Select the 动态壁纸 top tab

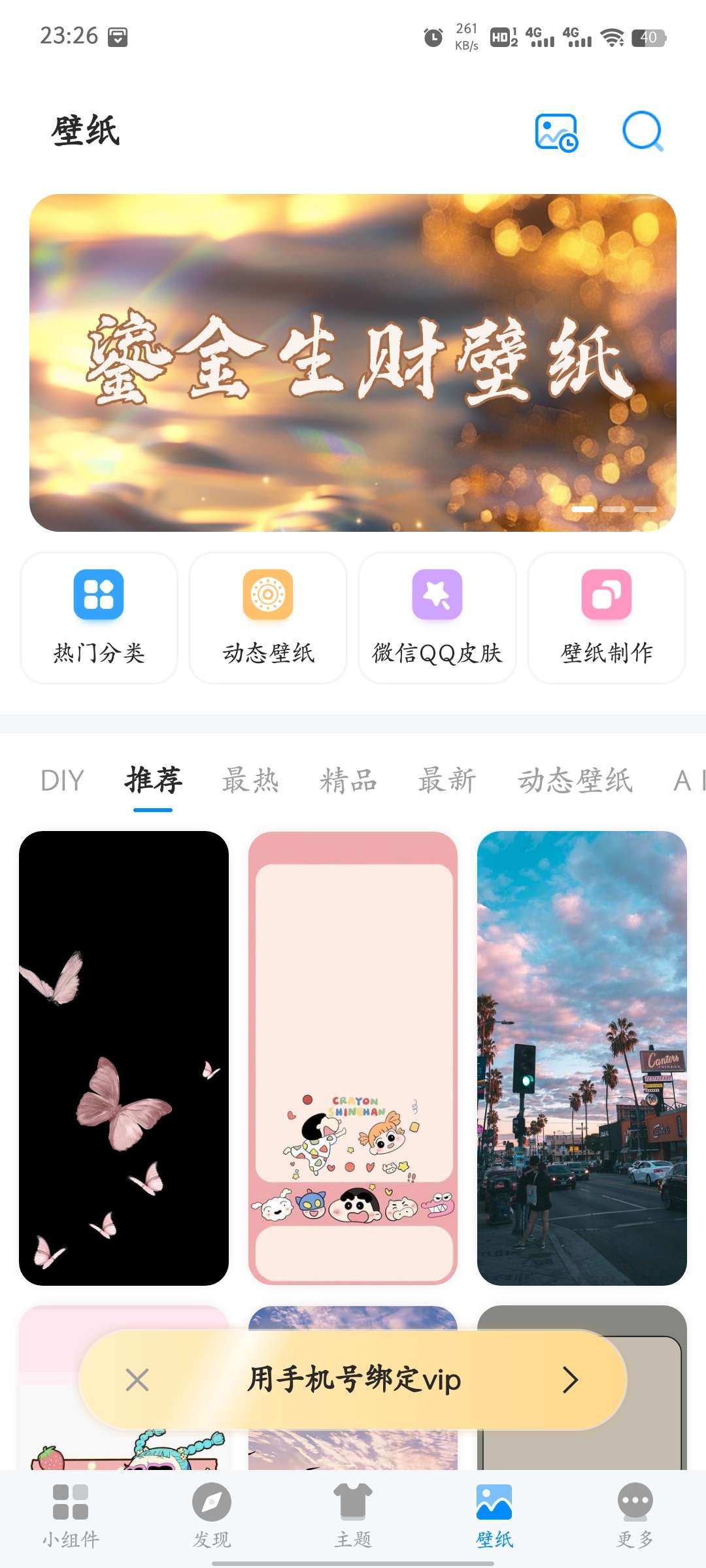[575, 781]
